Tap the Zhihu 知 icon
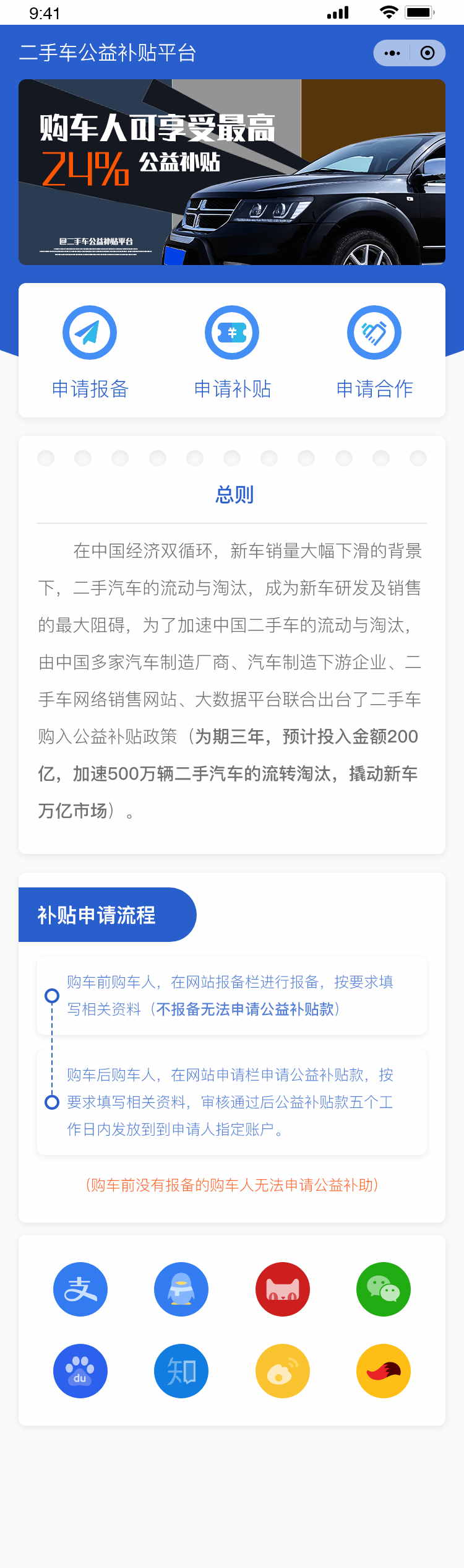 (x=181, y=1371)
